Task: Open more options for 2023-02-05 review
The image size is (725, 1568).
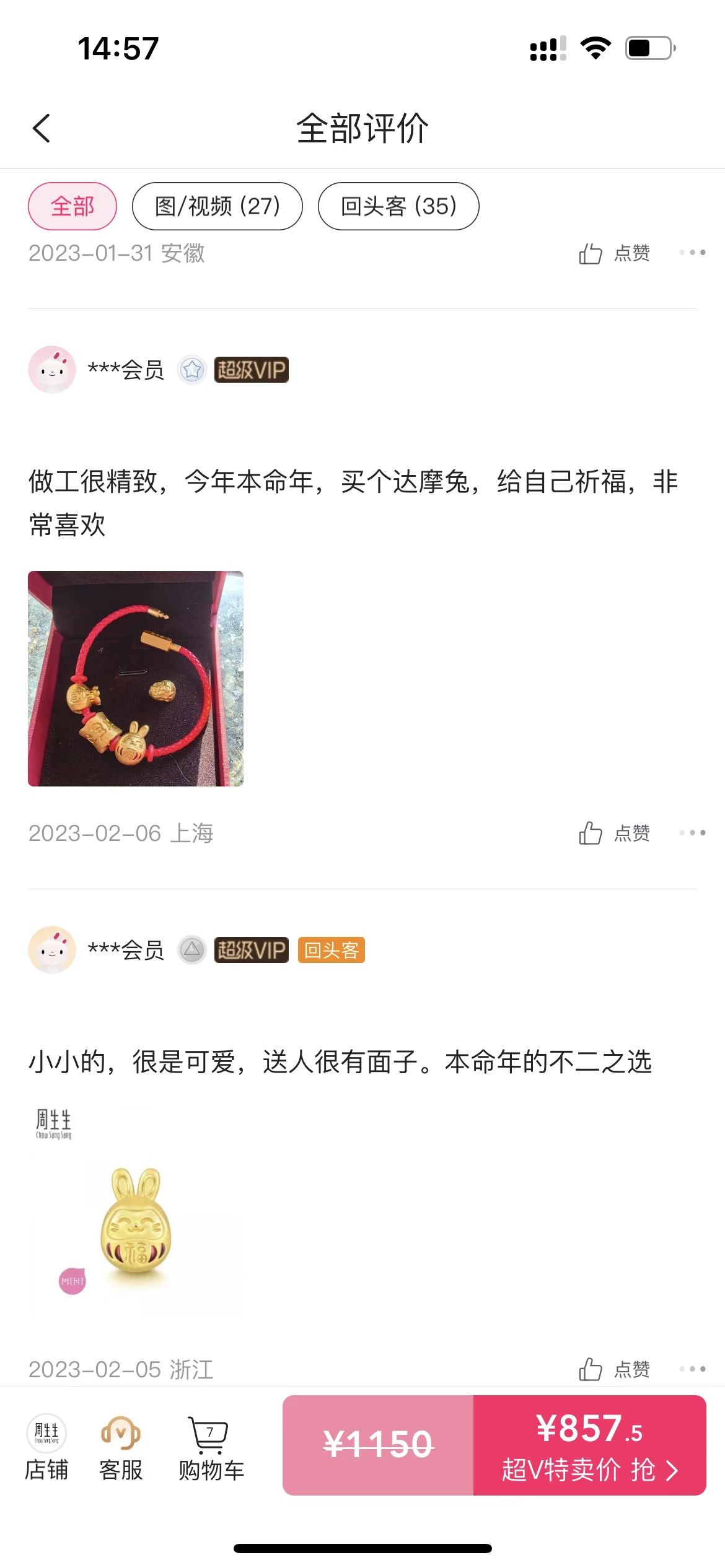Action: click(692, 1369)
